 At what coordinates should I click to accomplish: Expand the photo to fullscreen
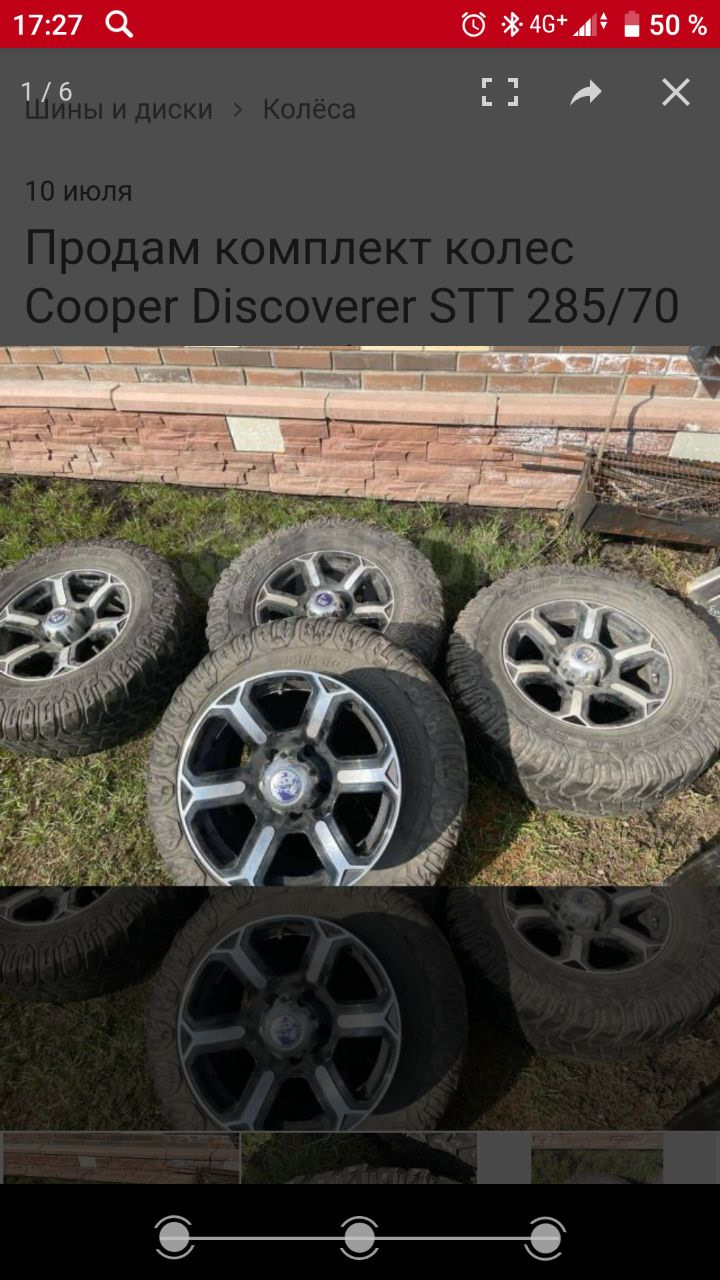(499, 92)
